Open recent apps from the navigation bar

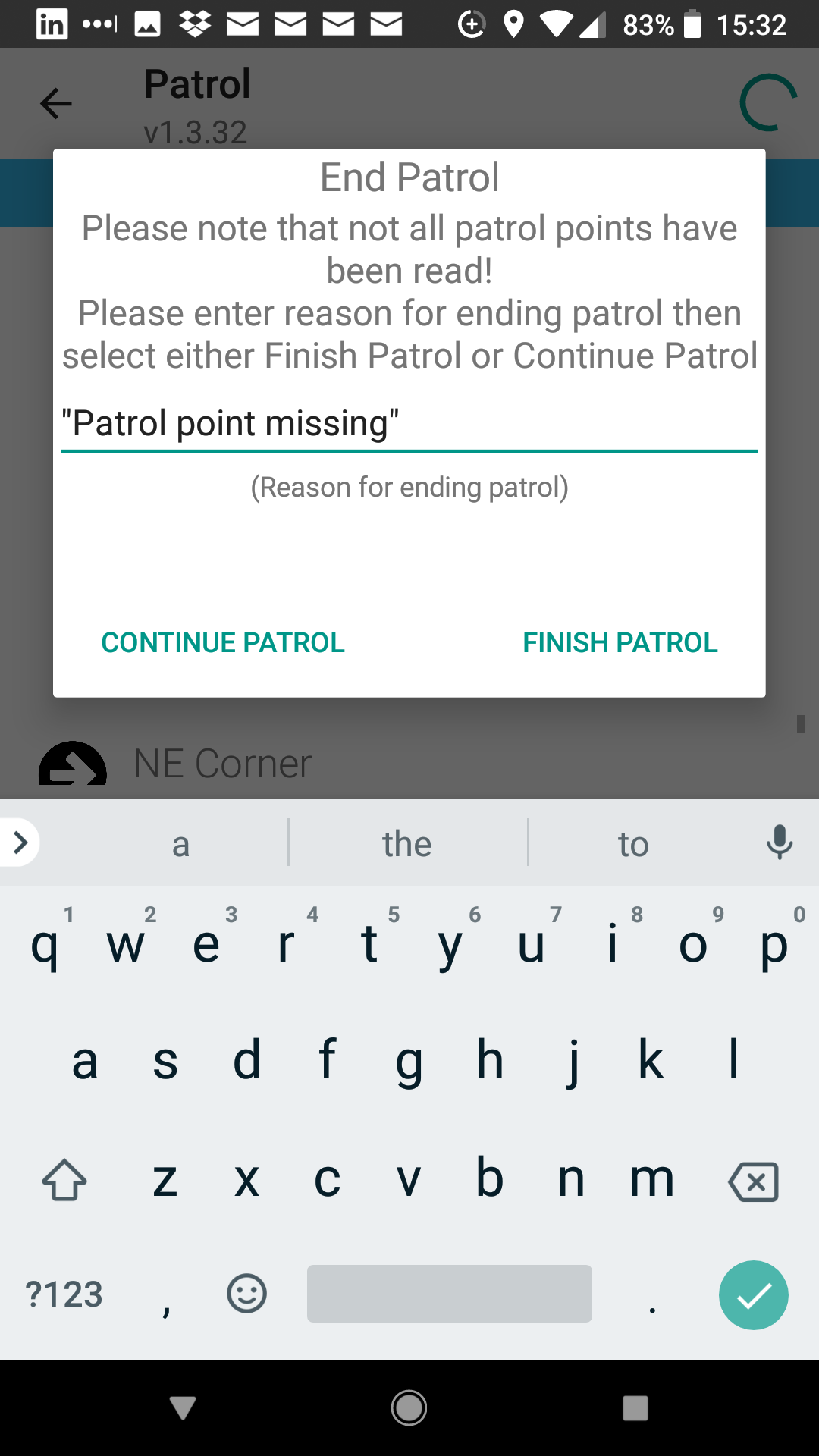pos(635,1407)
